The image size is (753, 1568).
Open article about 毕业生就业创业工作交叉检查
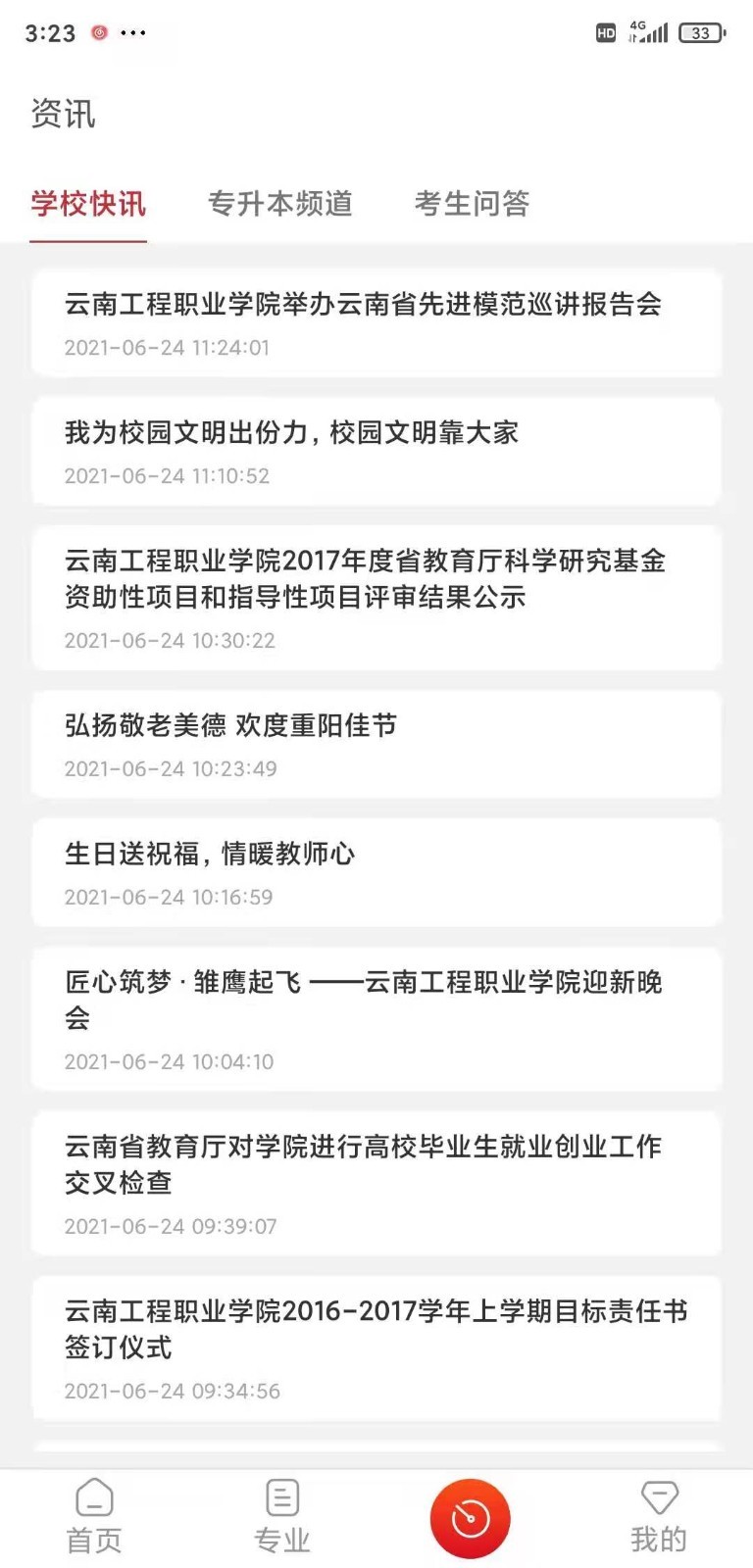376,1184
